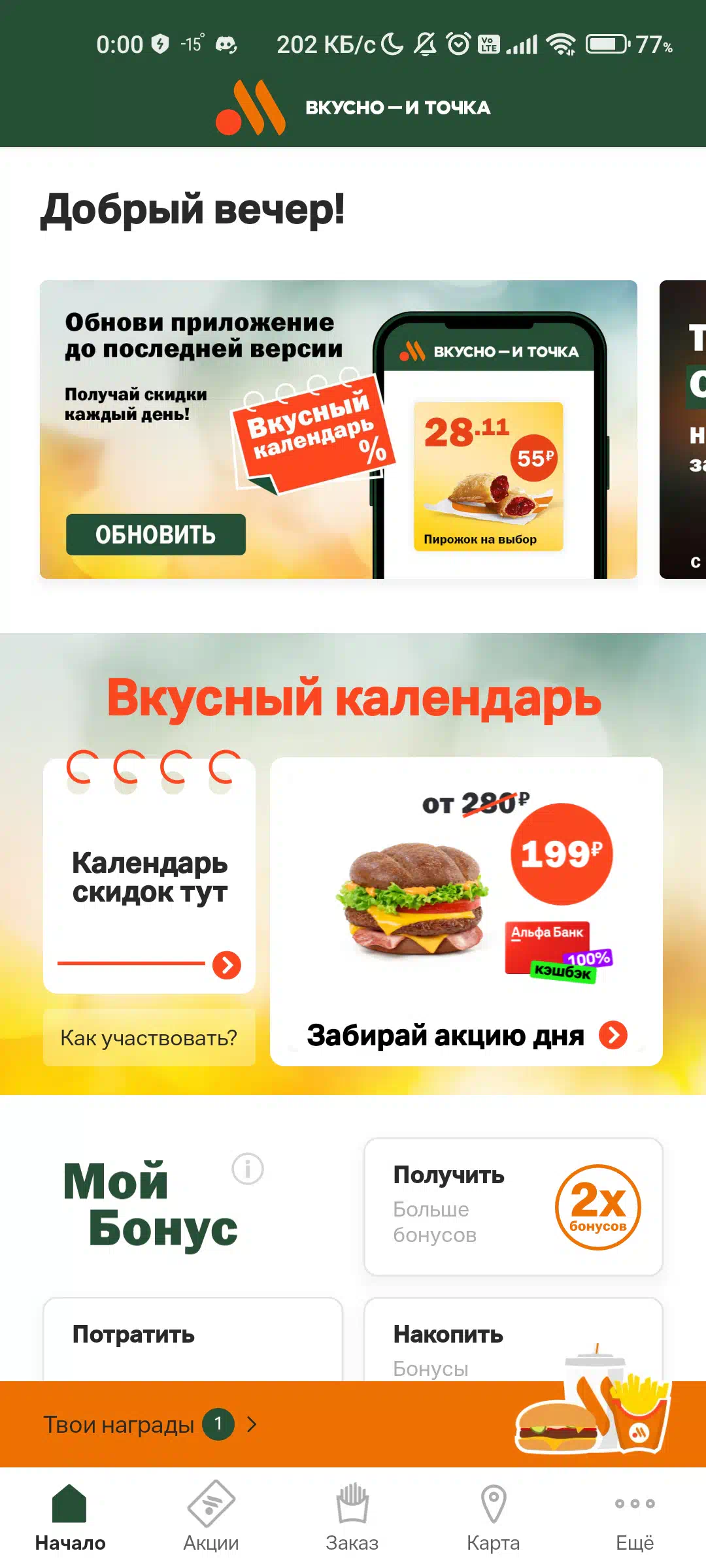Open the Как участвовать? link
The image size is (706, 1568).
tap(149, 1037)
